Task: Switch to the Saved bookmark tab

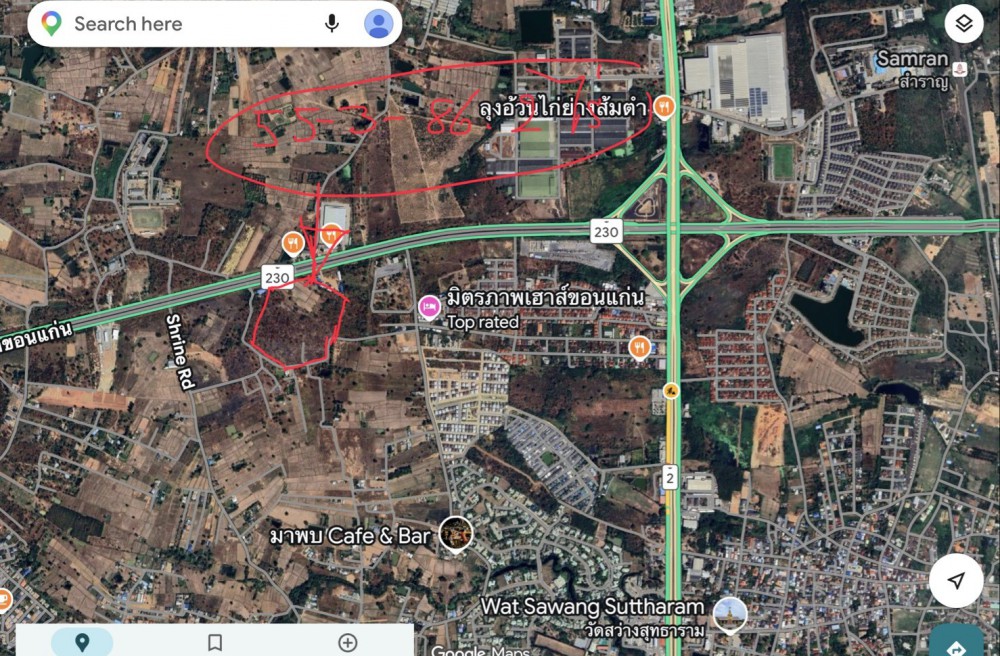Action: (215, 643)
